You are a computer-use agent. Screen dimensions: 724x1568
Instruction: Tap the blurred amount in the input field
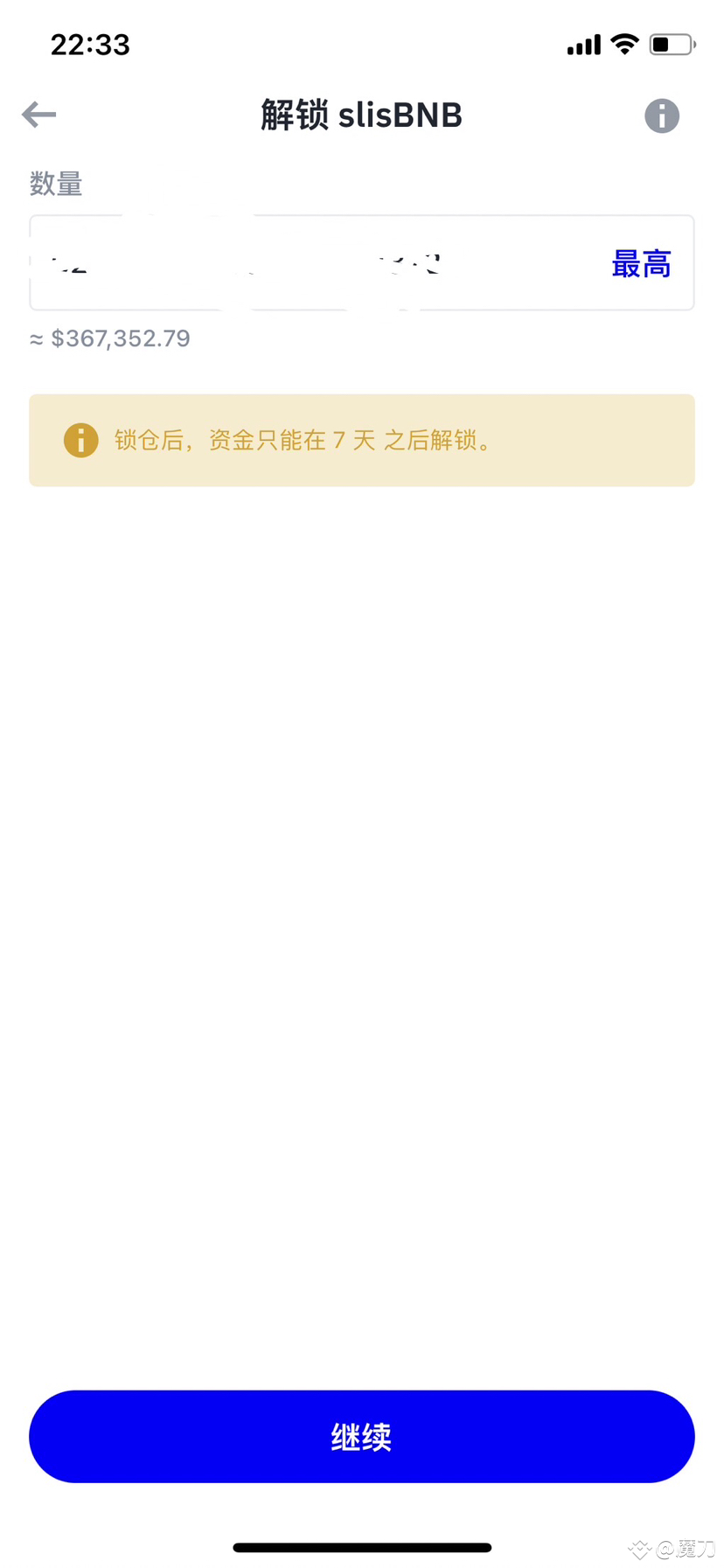[x=219, y=263]
